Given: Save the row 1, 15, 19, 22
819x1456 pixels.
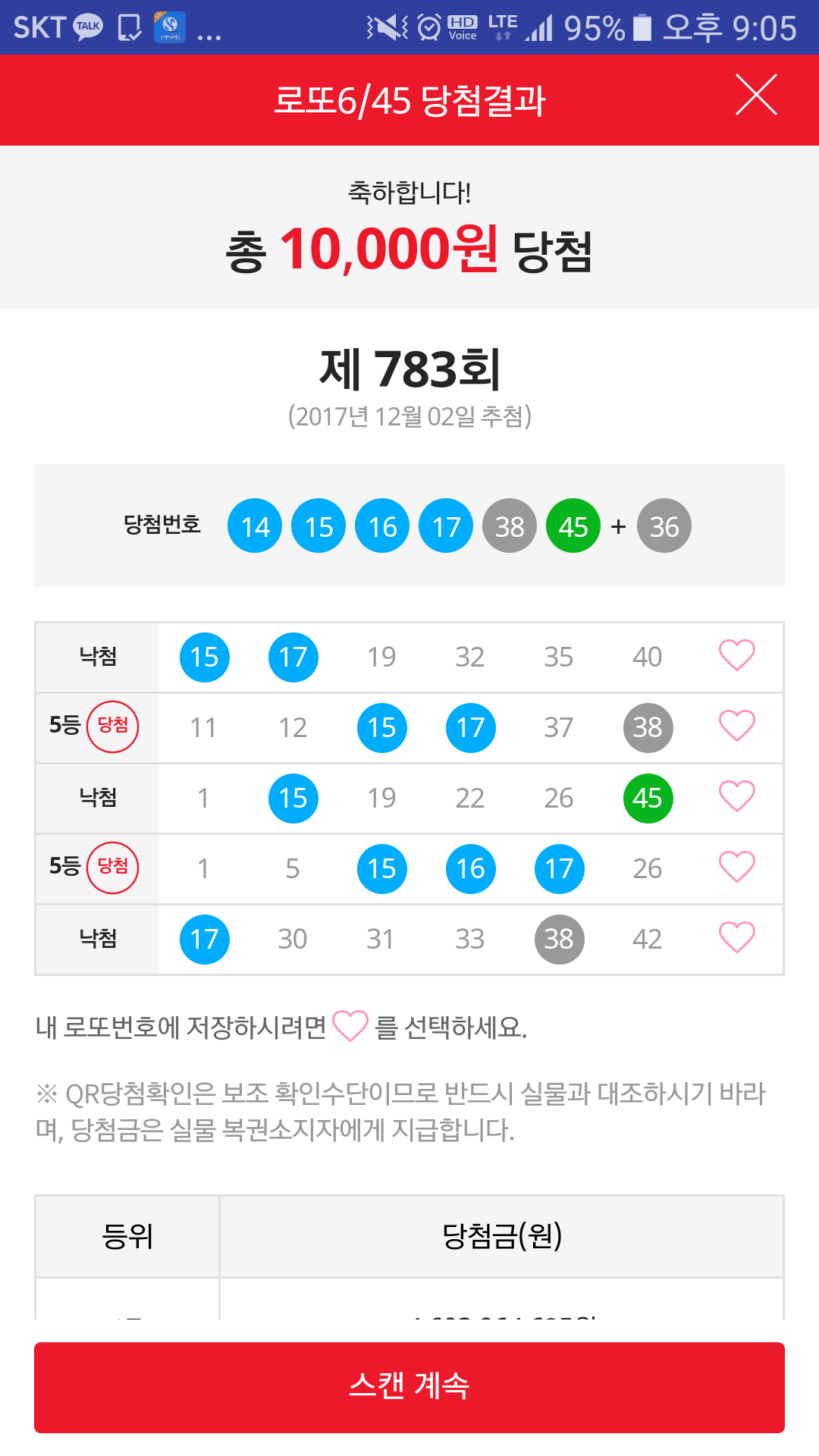Looking at the screenshot, I should tap(736, 797).
